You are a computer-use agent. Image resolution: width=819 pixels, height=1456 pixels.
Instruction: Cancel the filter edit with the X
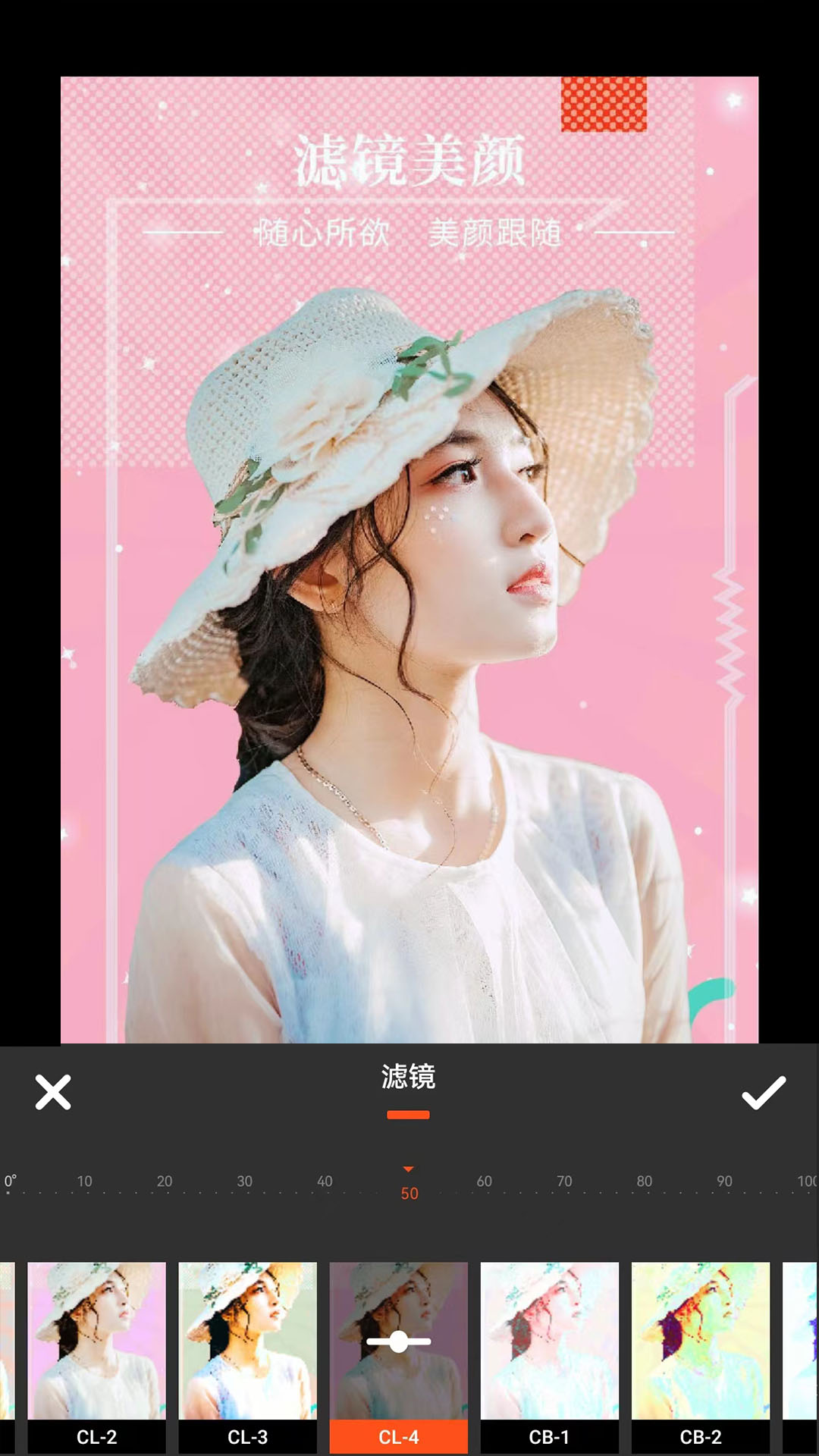[53, 1092]
